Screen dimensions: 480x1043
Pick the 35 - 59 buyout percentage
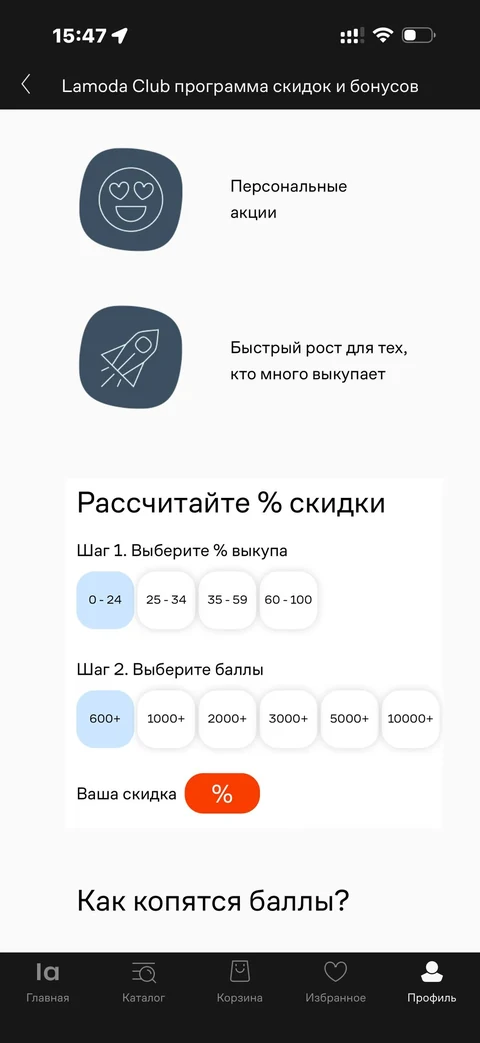[x=227, y=599]
